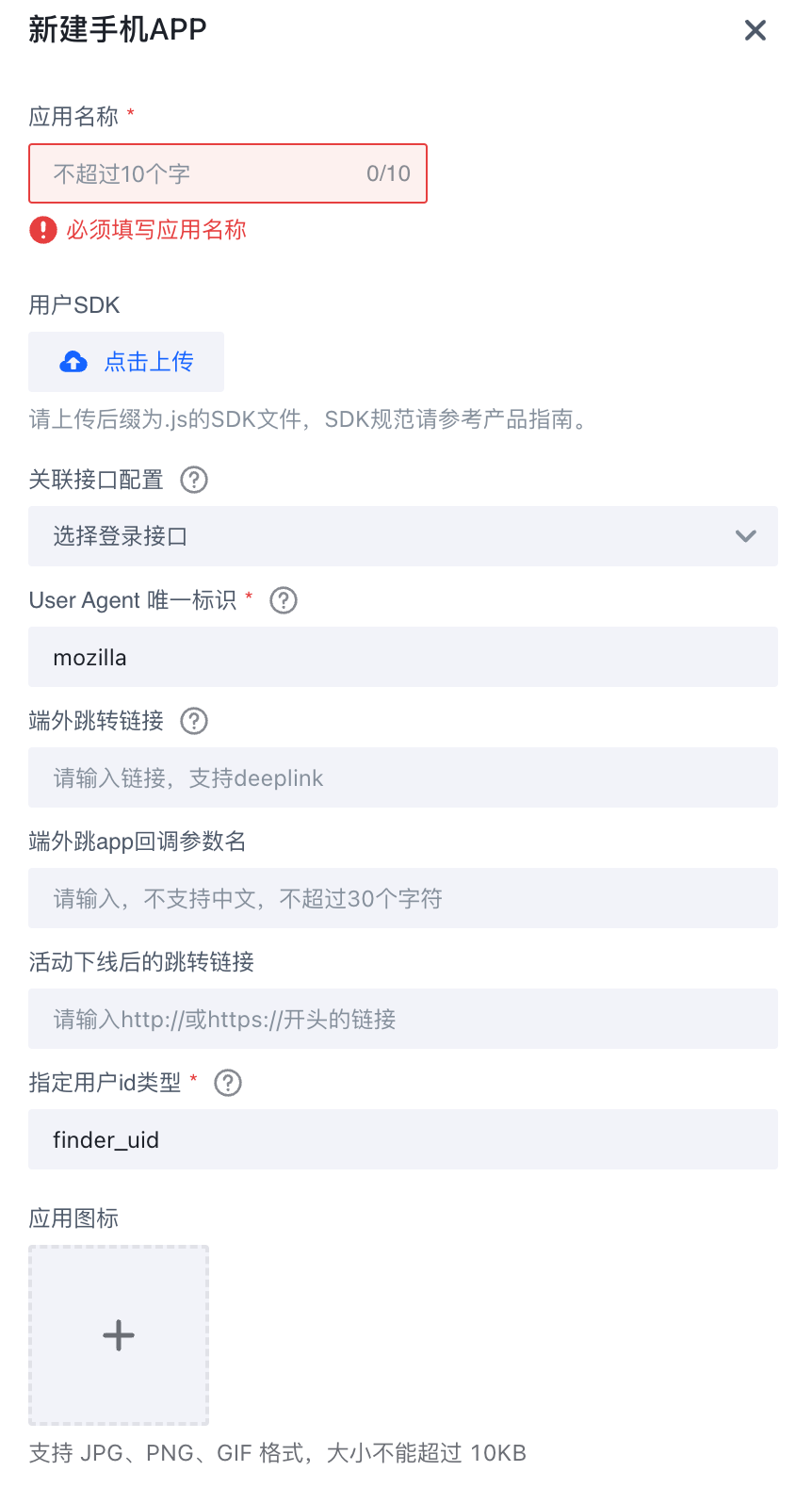Enter the 活动下线后的跳转链接 field
Screen dimensions: 812x1504
click(x=402, y=1019)
